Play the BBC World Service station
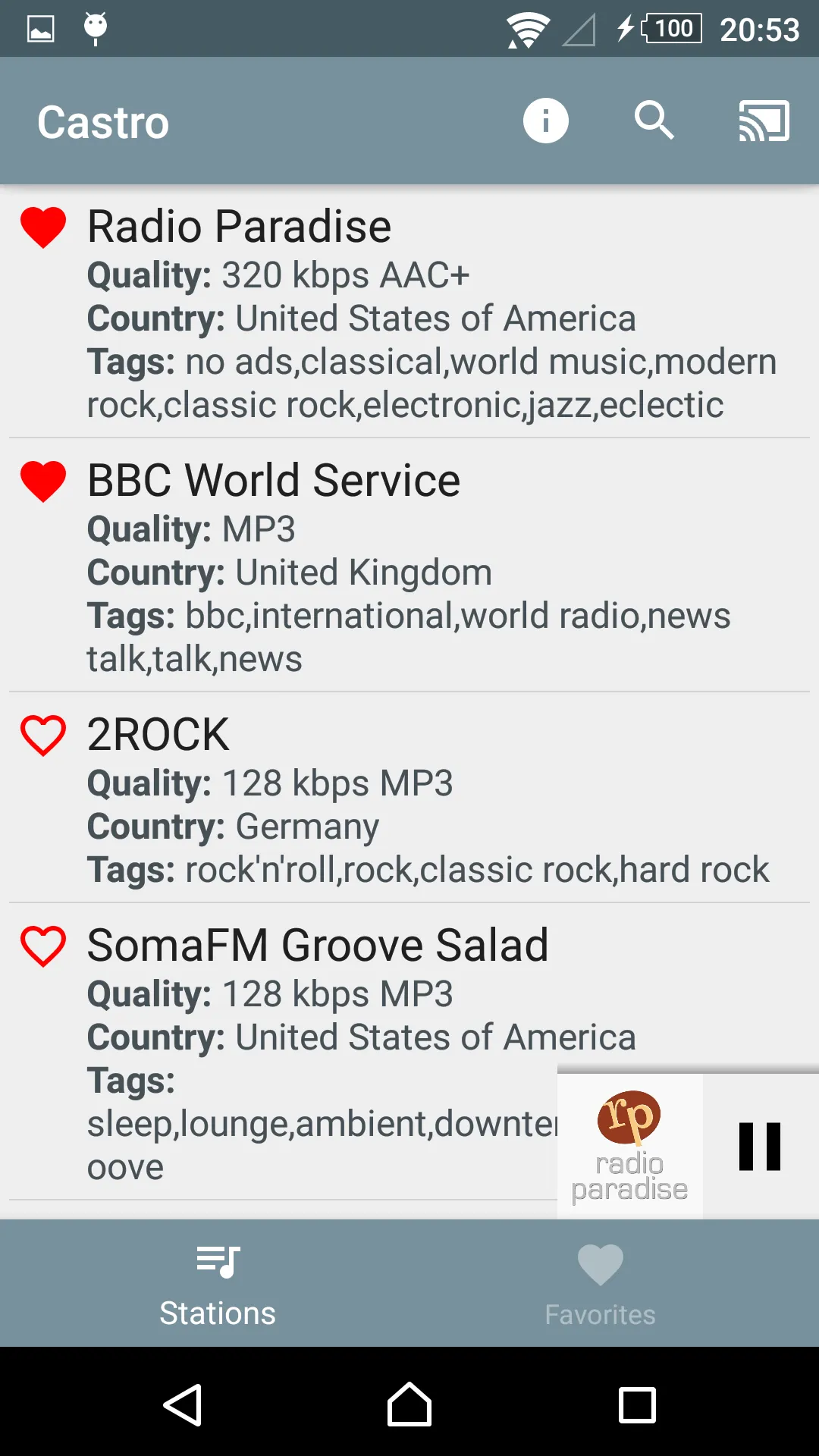Viewport: 819px width, 1456px height. pos(409,565)
